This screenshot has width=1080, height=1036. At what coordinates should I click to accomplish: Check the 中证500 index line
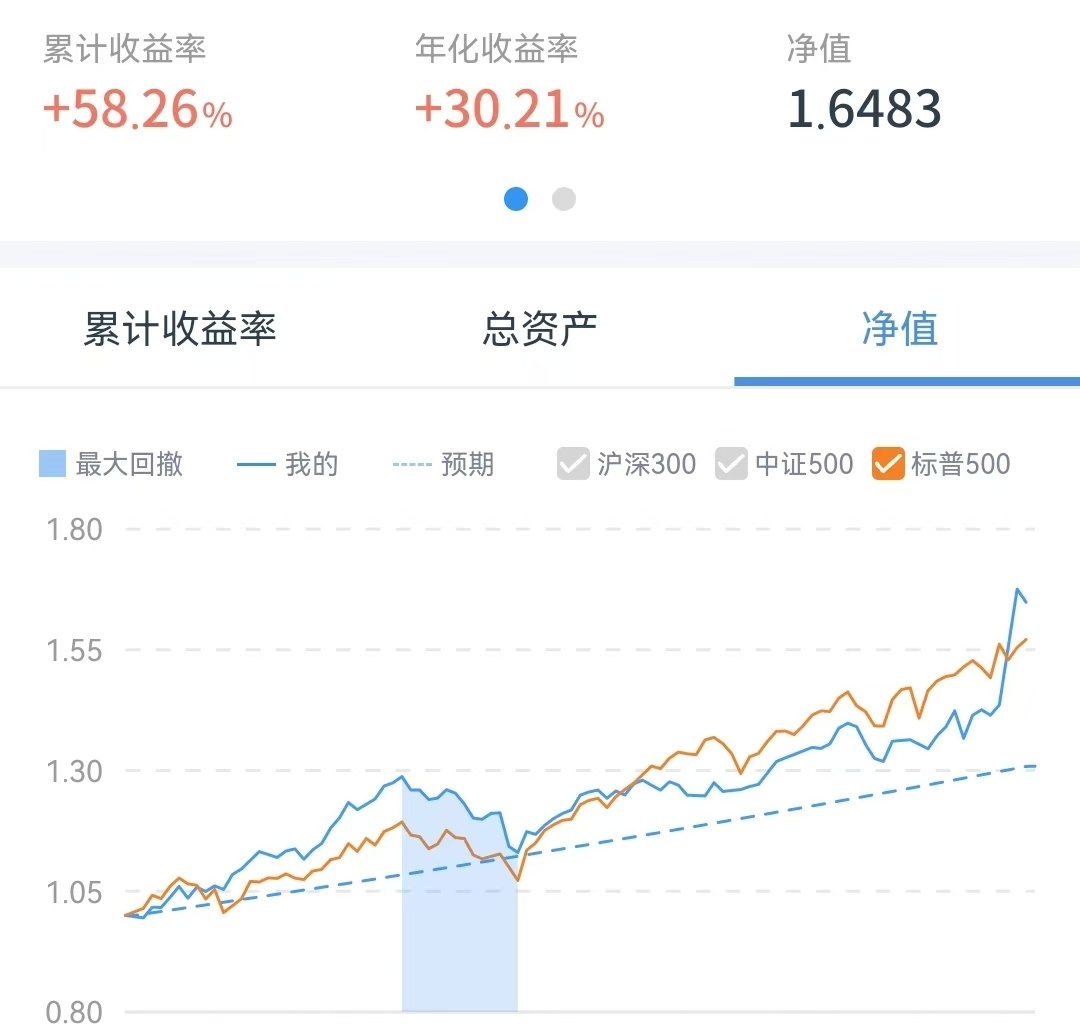click(732, 464)
